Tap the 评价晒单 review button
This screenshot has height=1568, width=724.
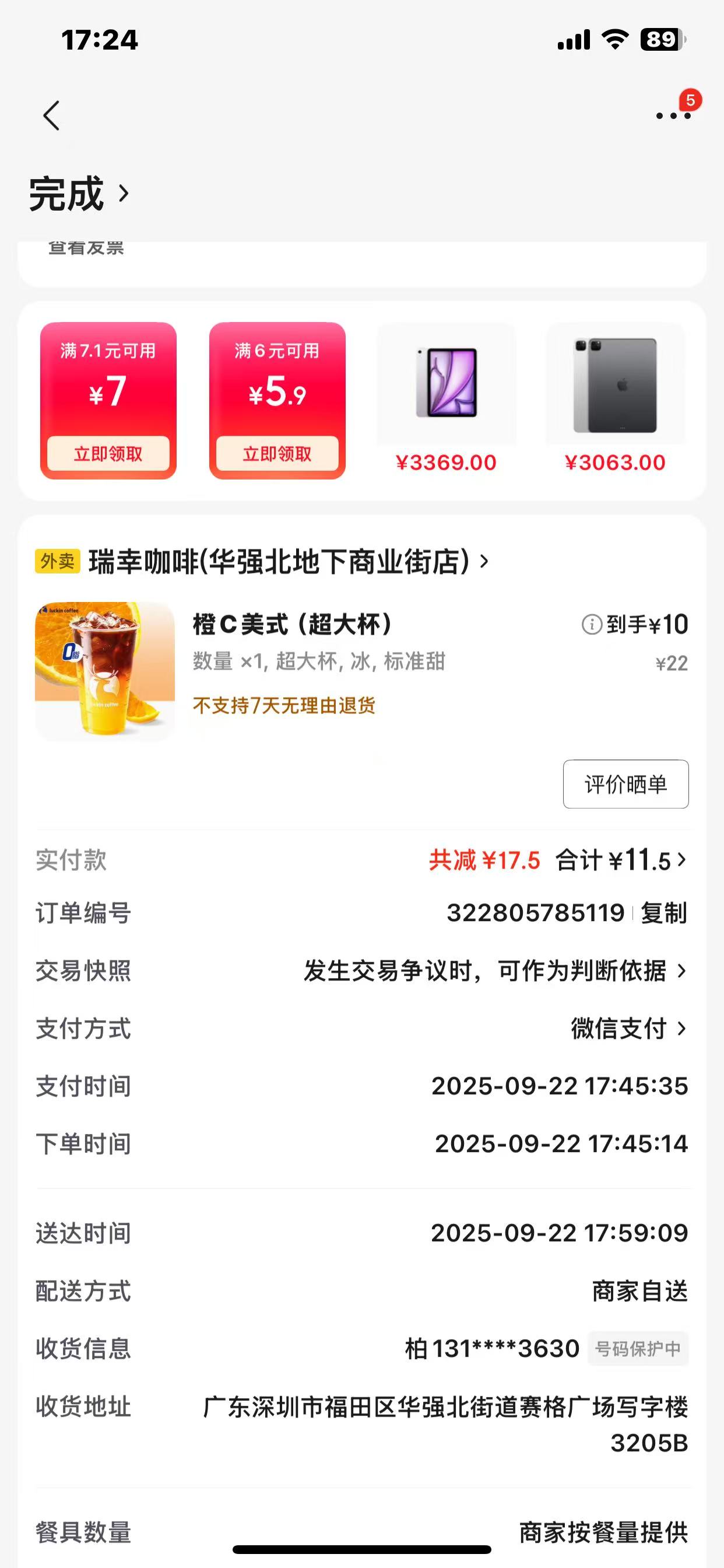pyautogui.click(x=625, y=784)
